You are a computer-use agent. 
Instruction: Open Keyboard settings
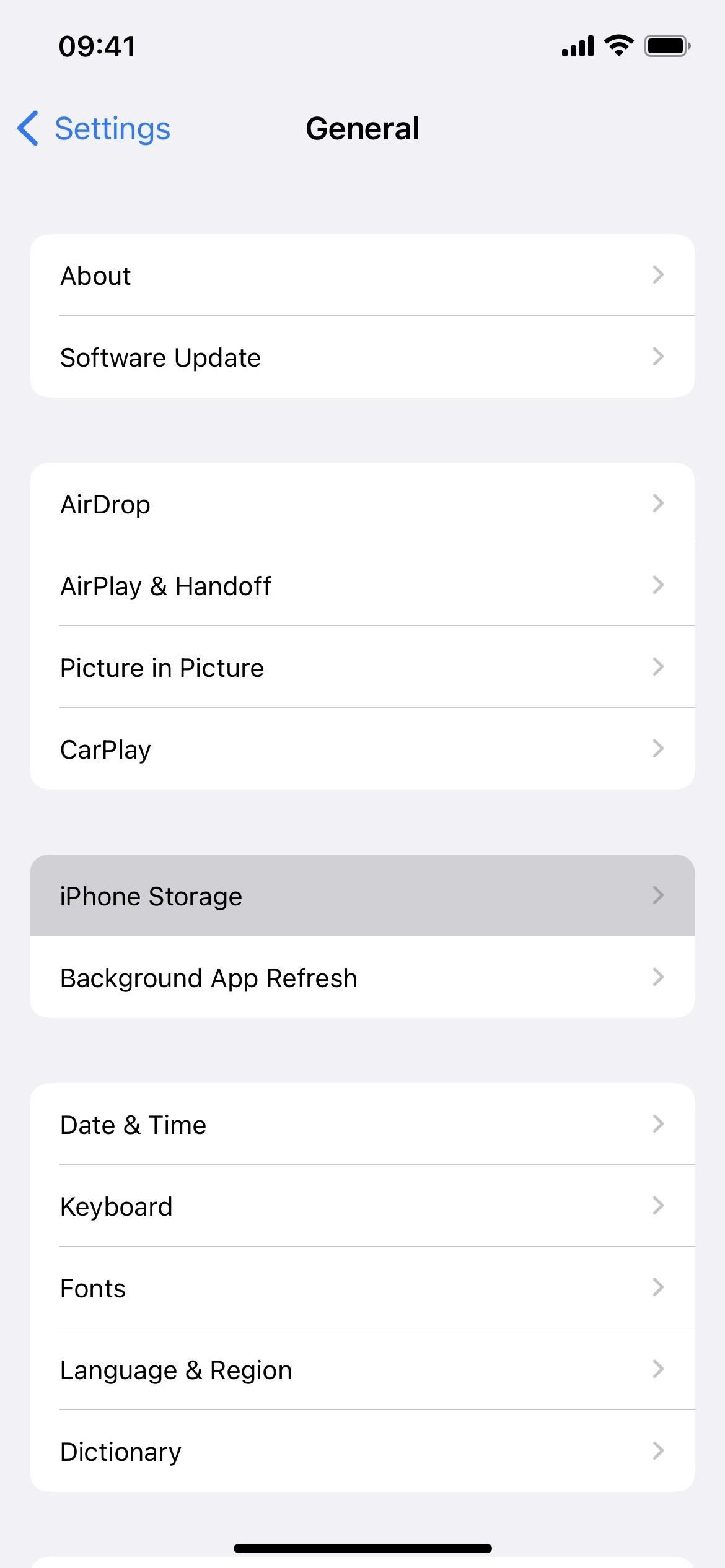point(362,1206)
